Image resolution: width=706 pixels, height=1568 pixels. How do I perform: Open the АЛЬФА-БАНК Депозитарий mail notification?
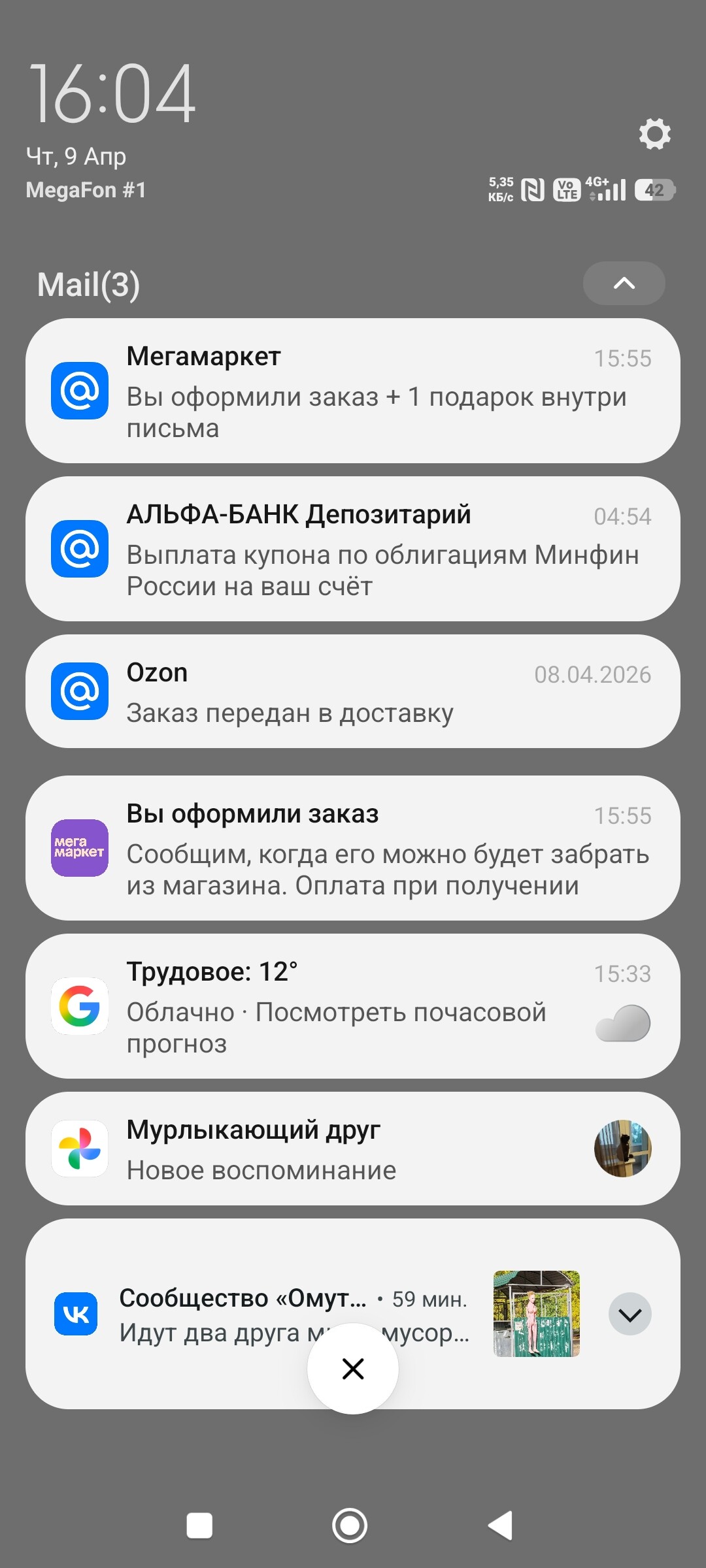pyautogui.click(x=353, y=549)
